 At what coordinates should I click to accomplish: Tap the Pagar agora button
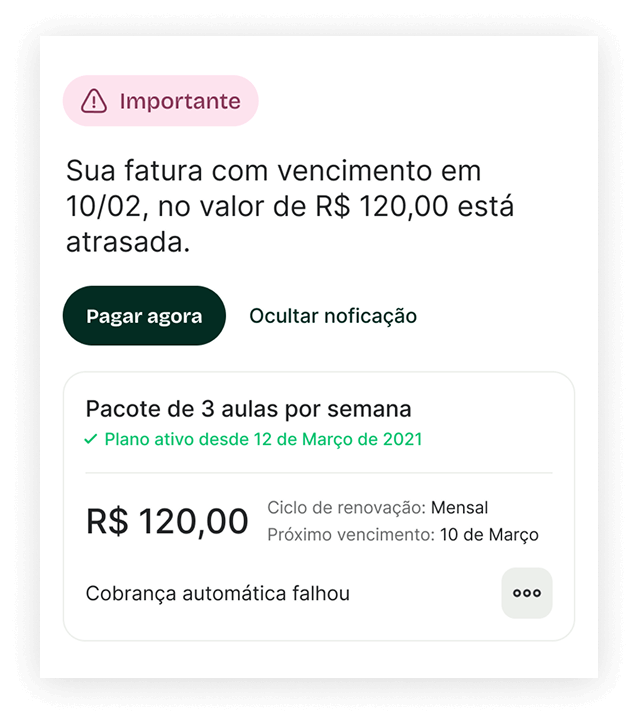tap(144, 316)
